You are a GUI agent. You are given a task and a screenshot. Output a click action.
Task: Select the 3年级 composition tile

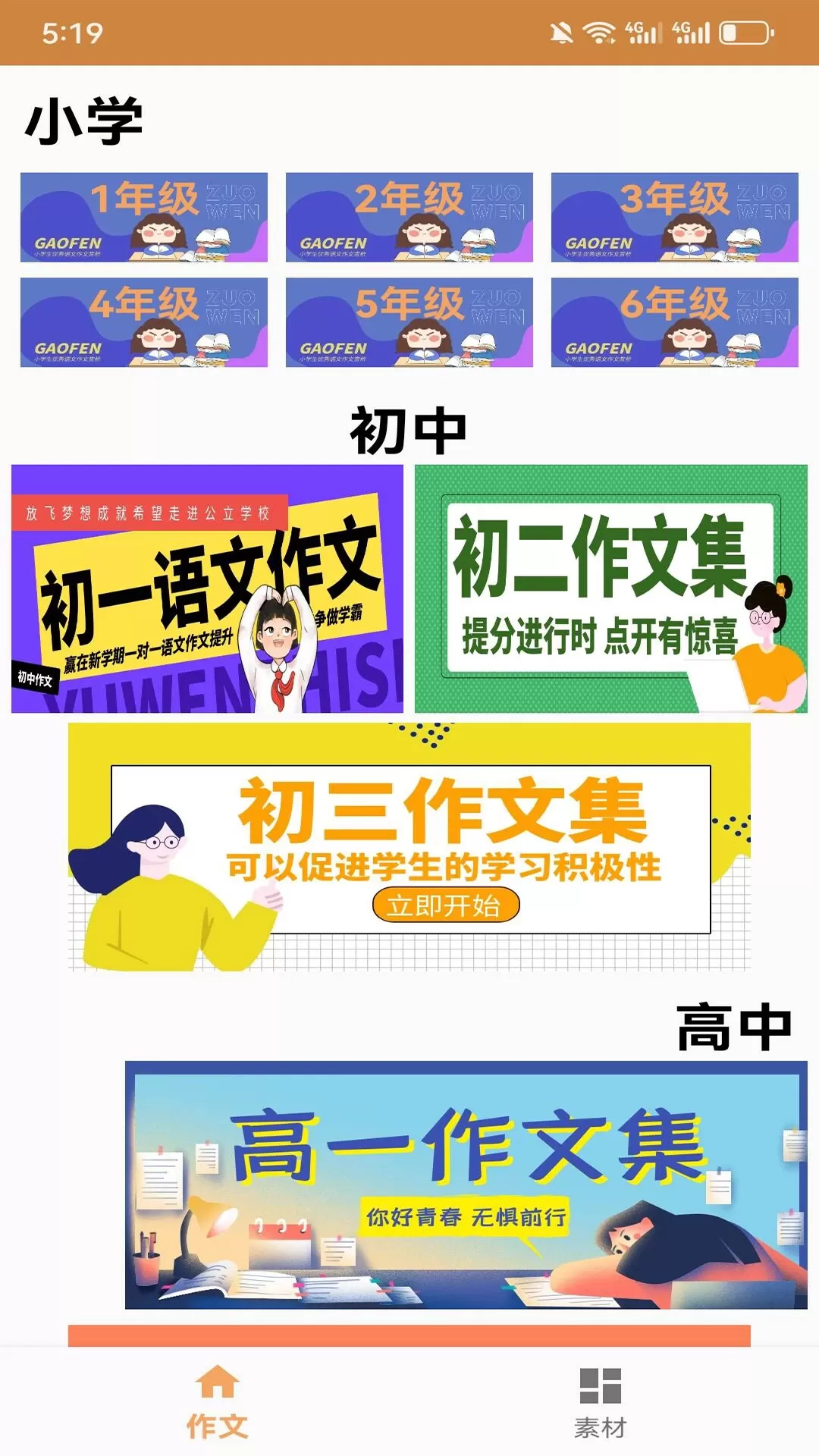click(675, 218)
